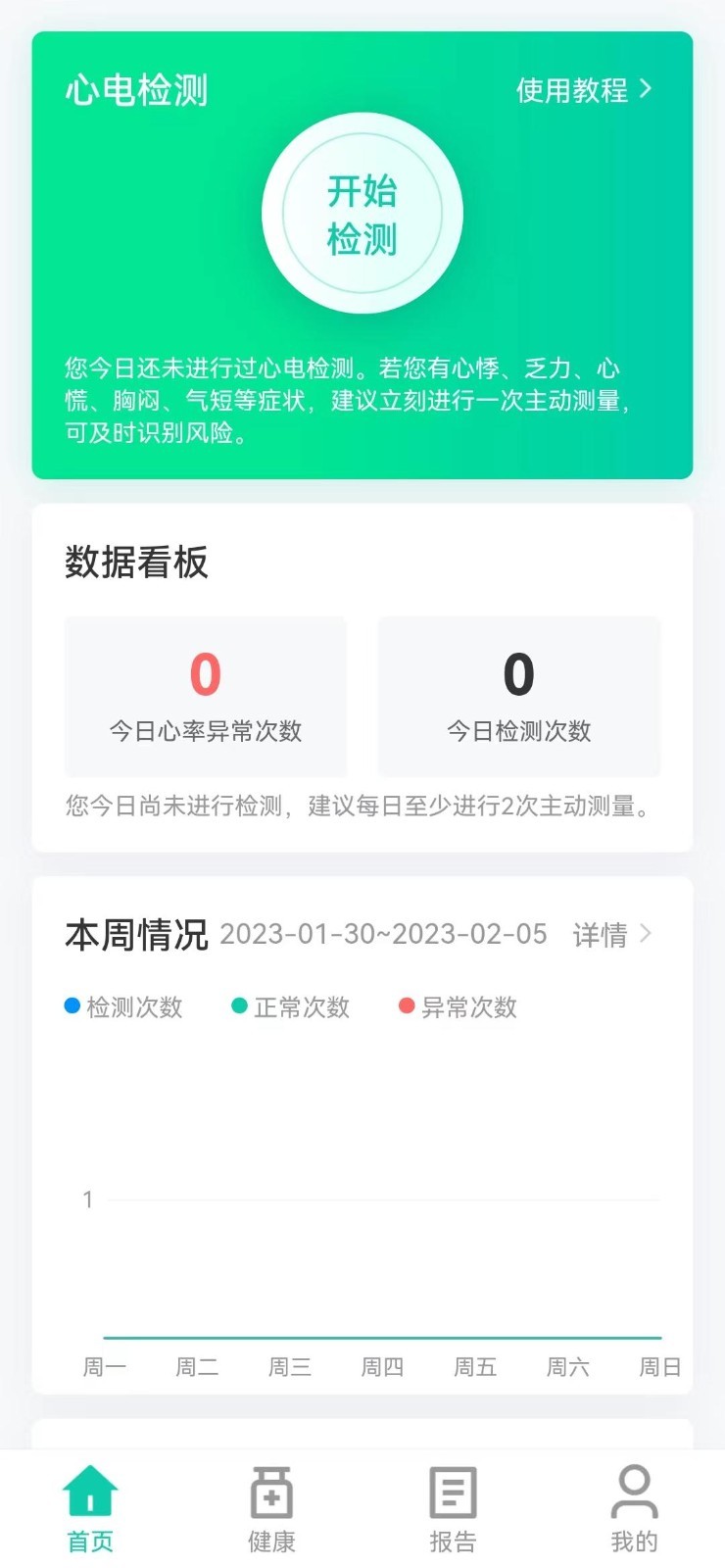Switch to the 健康 tab
725x1568 pixels.
[x=271, y=1509]
